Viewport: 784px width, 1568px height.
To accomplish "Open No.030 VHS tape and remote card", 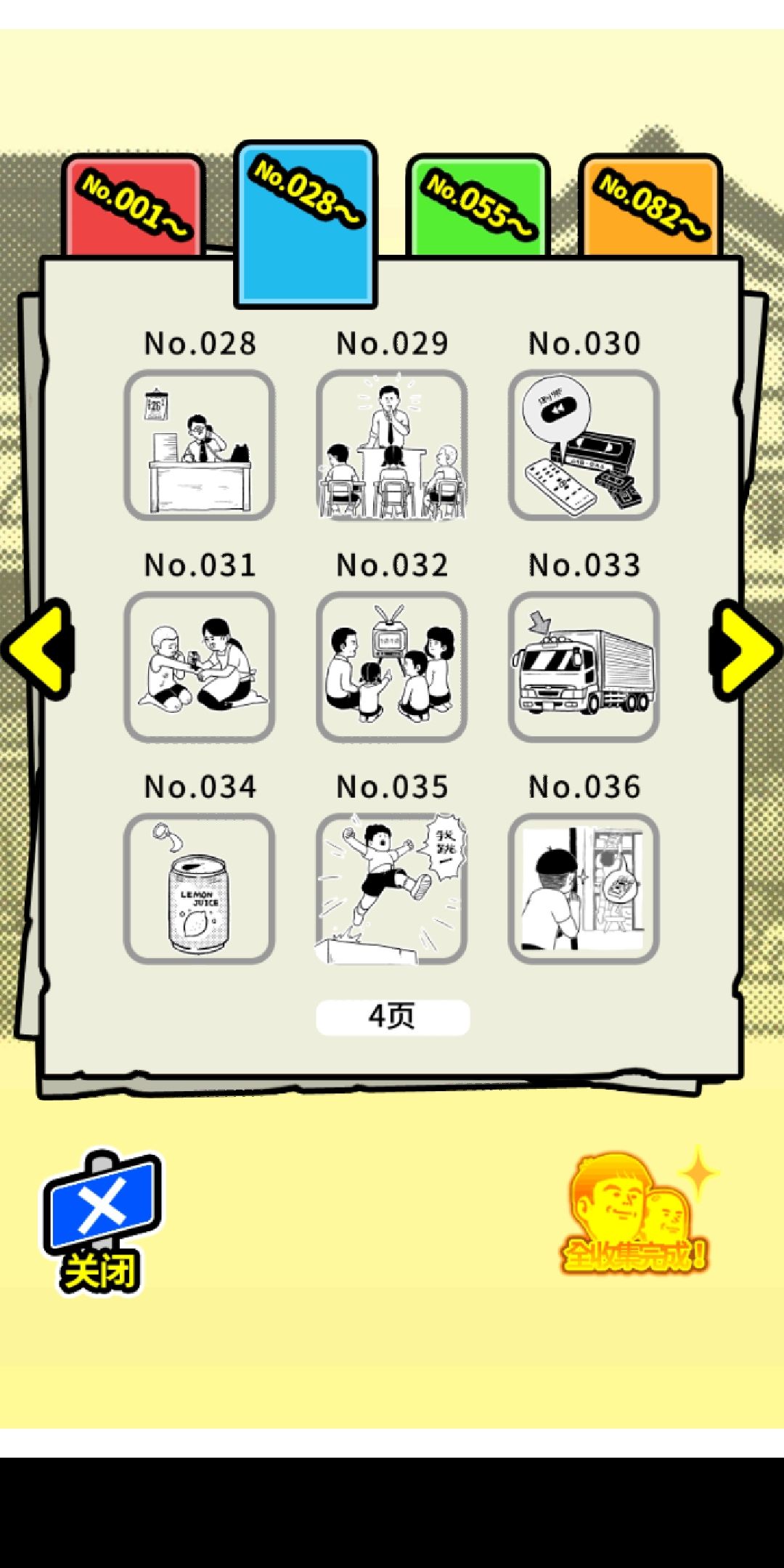I will pos(582,444).
